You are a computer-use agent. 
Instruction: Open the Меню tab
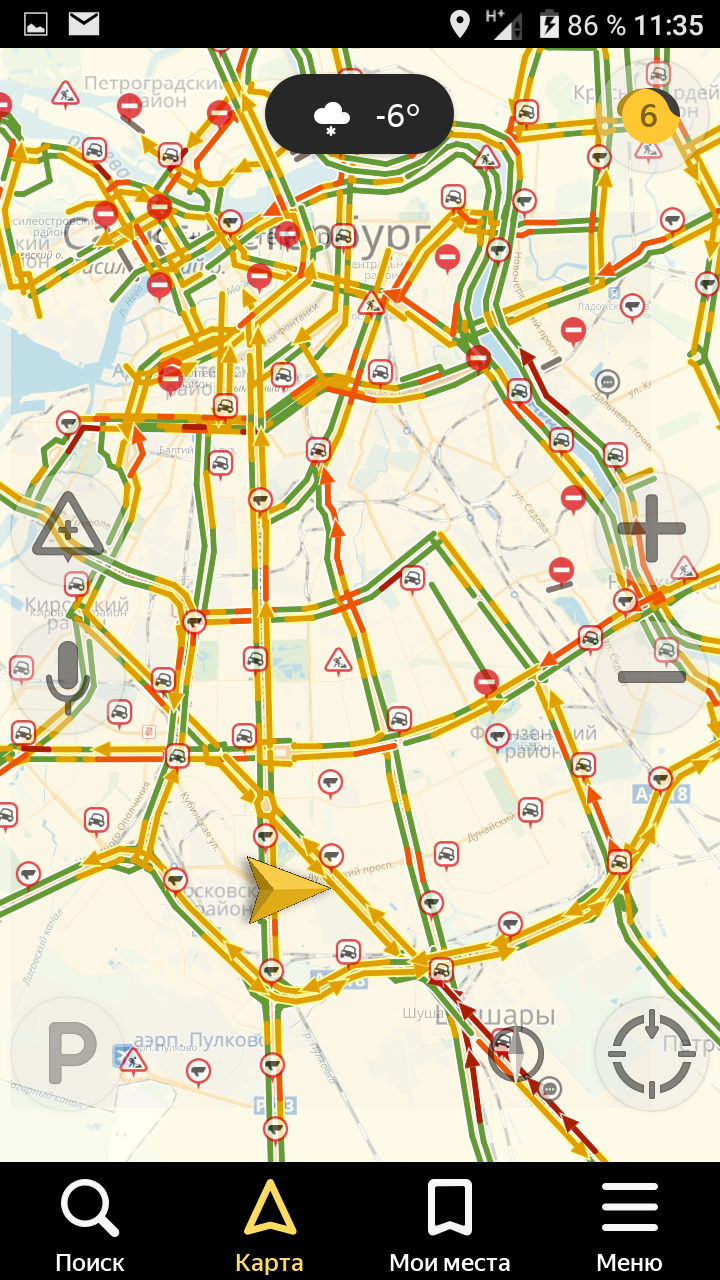[x=630, y=1224]
